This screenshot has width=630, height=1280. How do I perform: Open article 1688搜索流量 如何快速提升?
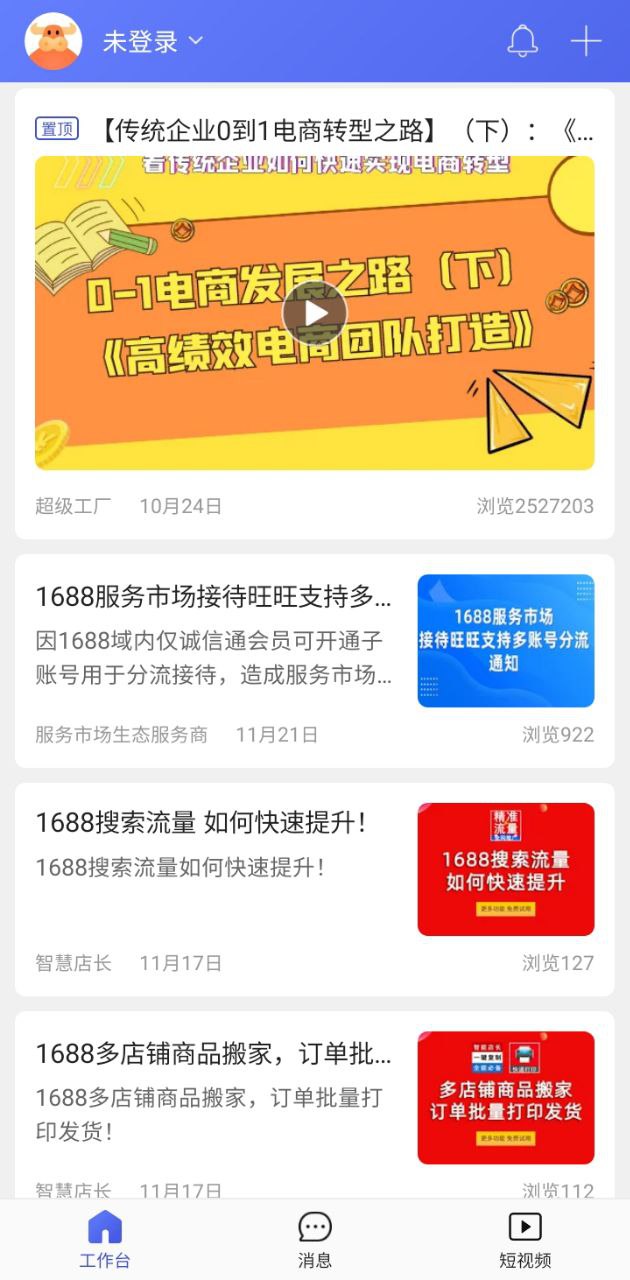coord(201,823)
